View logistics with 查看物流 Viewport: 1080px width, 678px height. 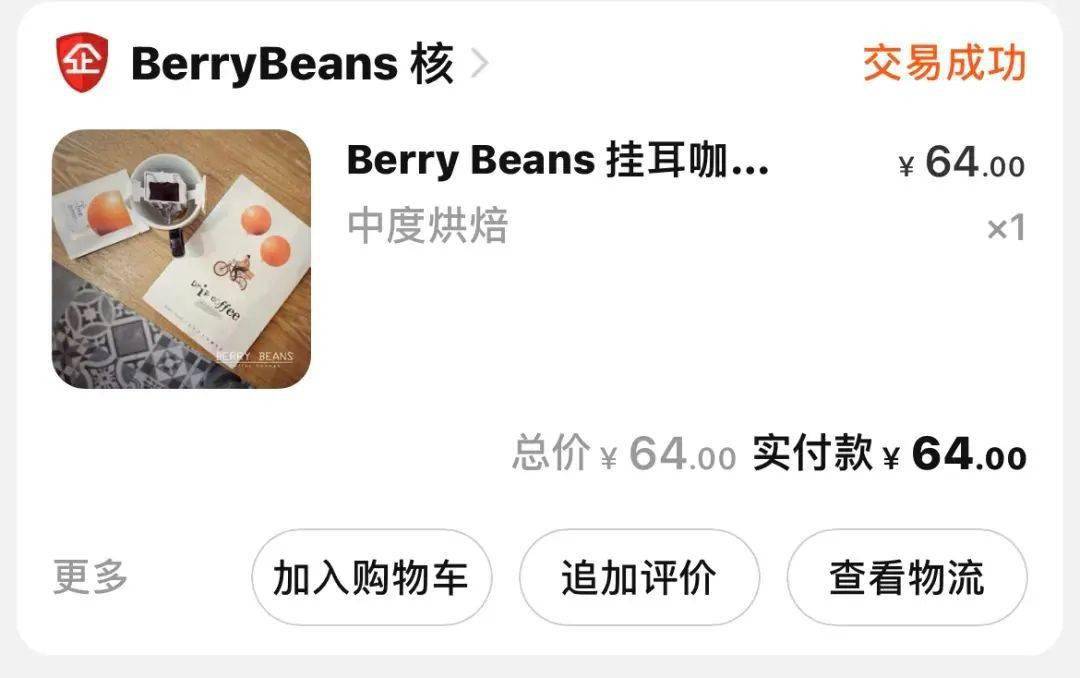click(906, 578)
